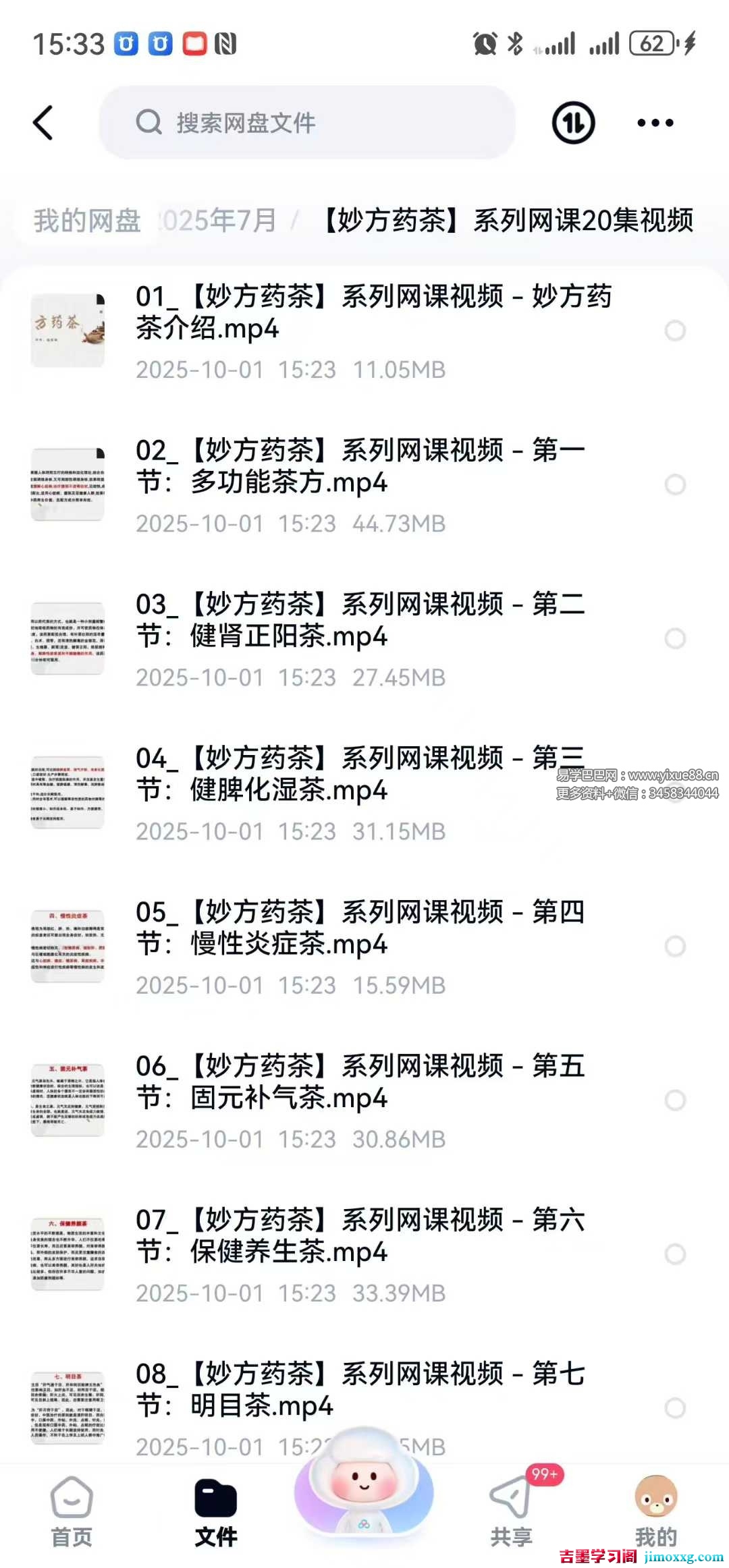The image size is (729, 1568).
Task: Select the checkbox for 06 固元补气茶.mp4
Action: point(675,1100)
